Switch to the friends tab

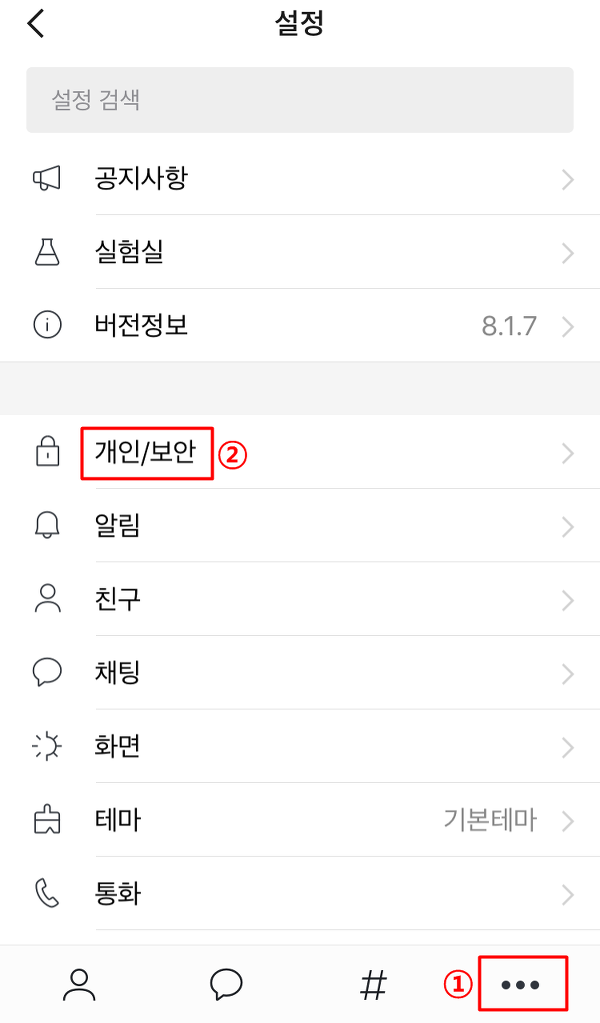(79, 985)
